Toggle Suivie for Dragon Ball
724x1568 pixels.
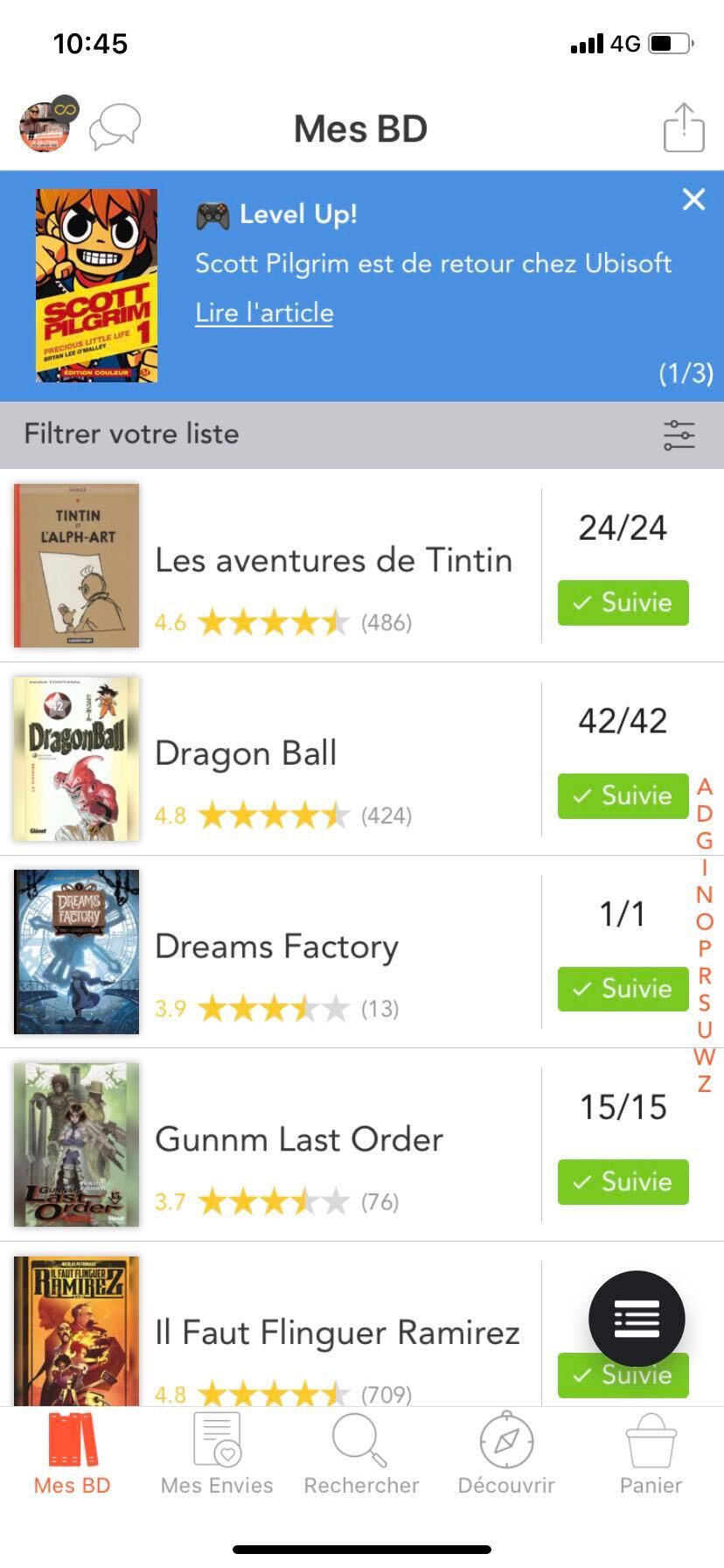(623, 795)
